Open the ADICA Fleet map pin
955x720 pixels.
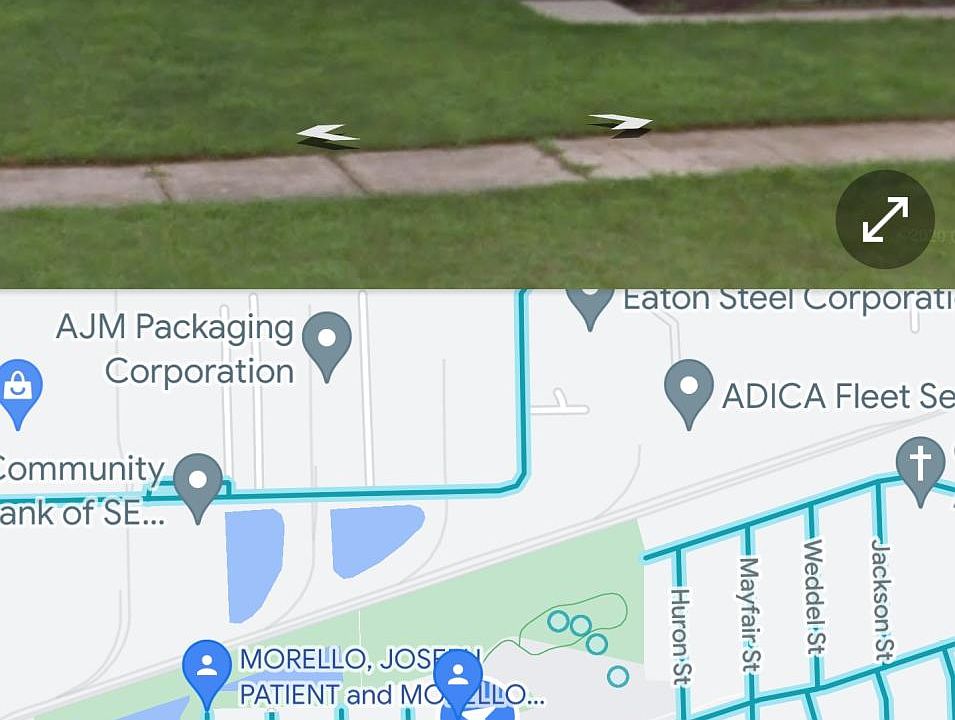coord(689,392)
